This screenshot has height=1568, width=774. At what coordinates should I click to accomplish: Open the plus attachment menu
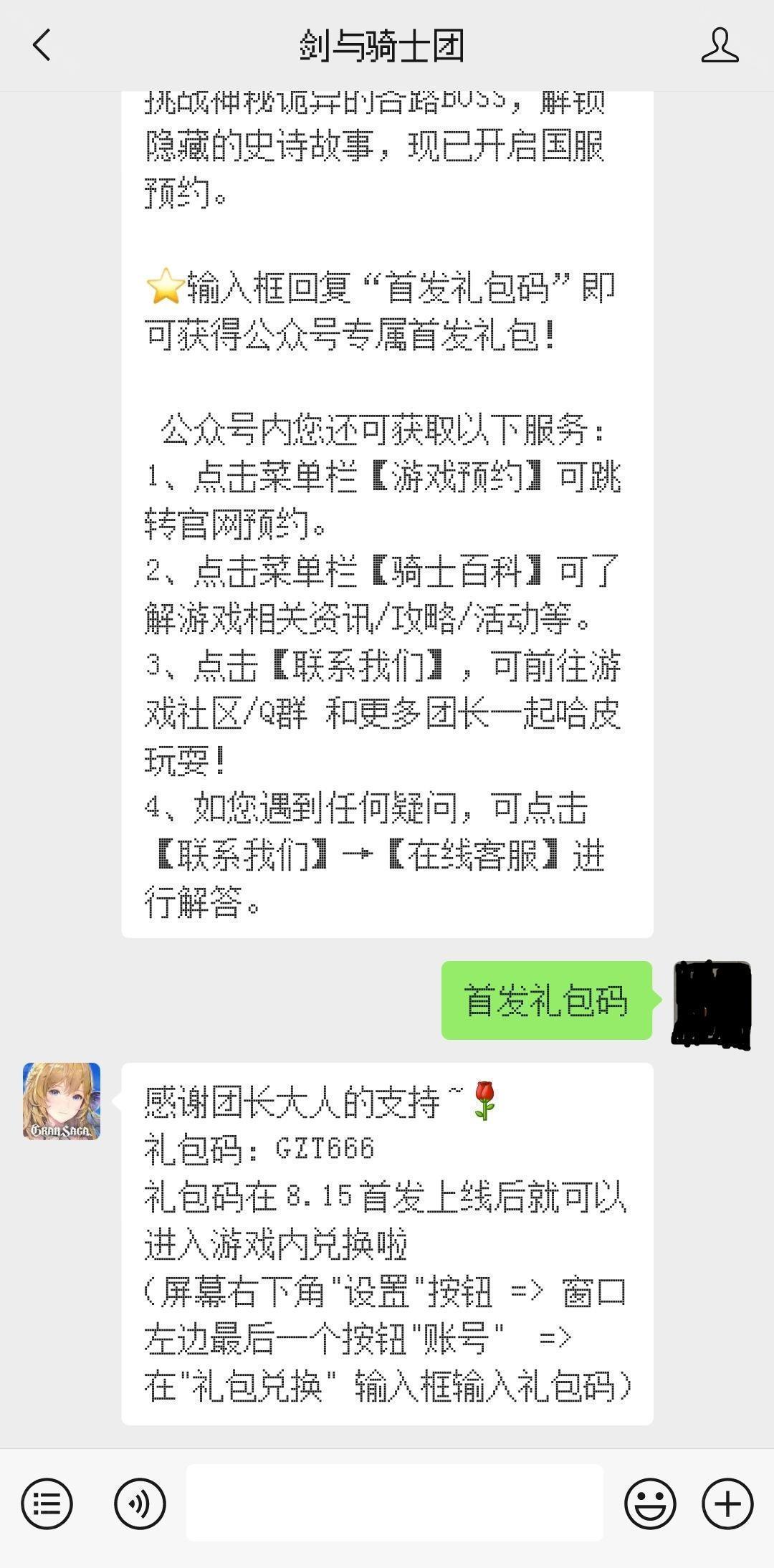[x=727, y=1504]
